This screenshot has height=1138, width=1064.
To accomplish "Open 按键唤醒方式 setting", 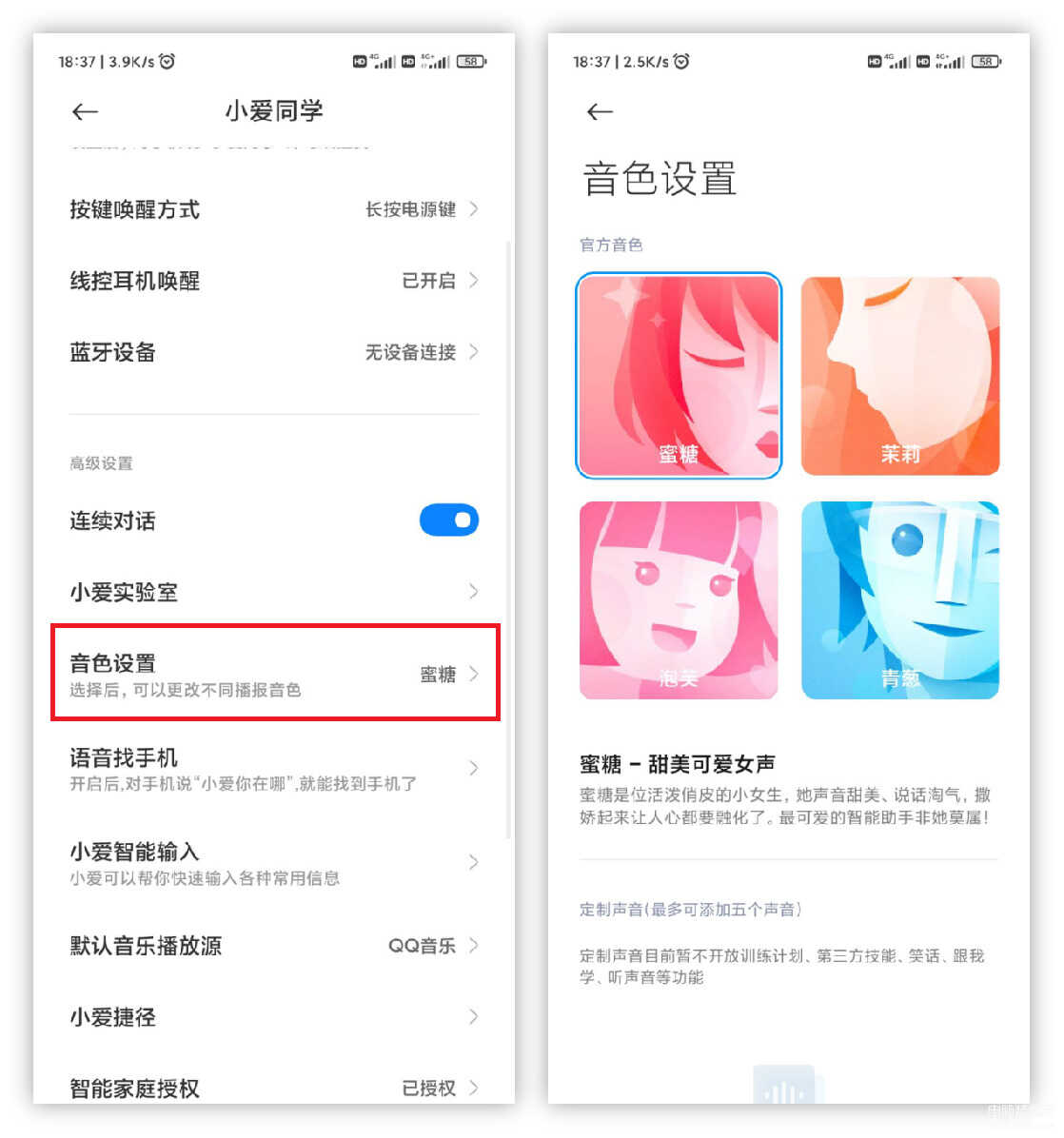I will (273, 209).
